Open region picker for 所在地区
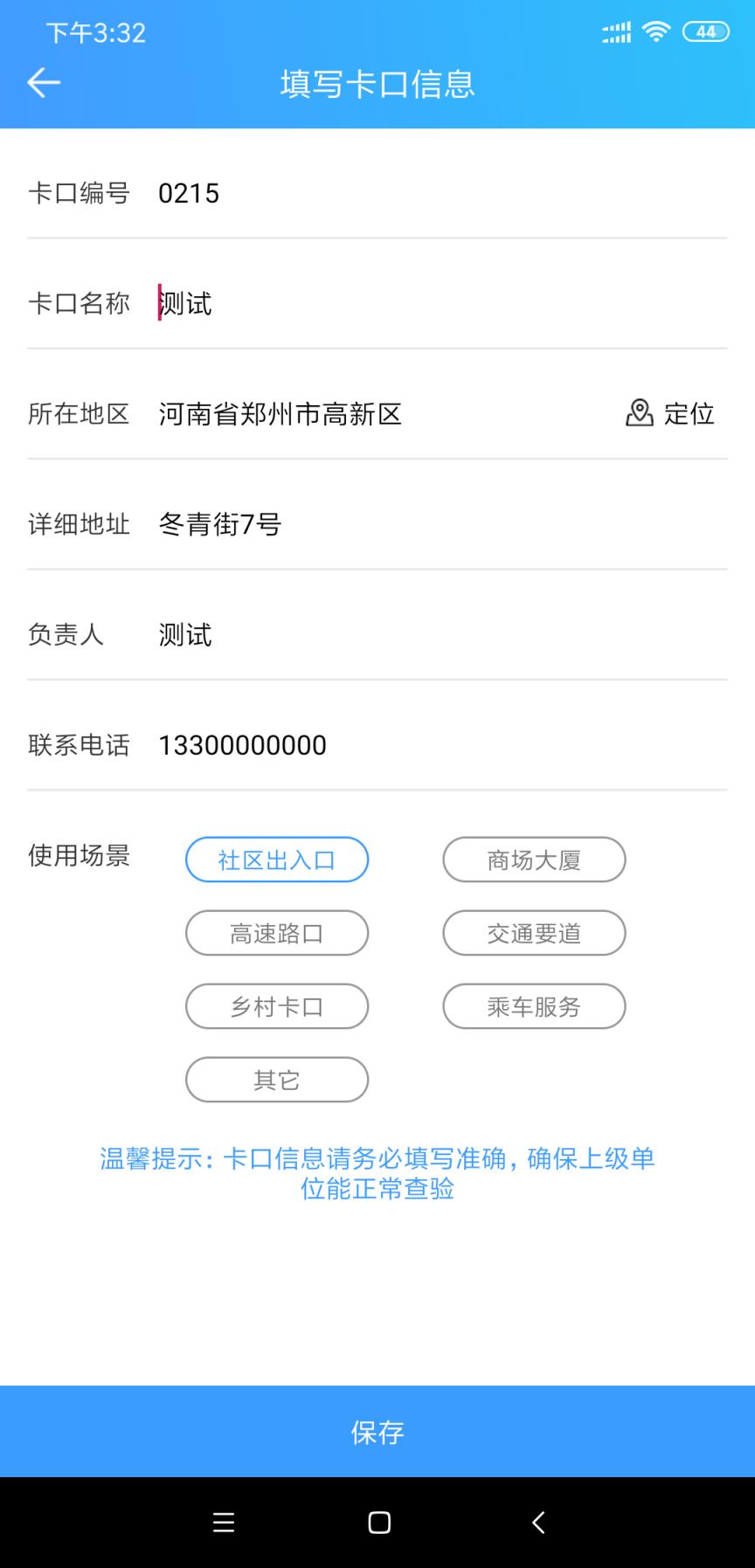 (x=280, y=413)
